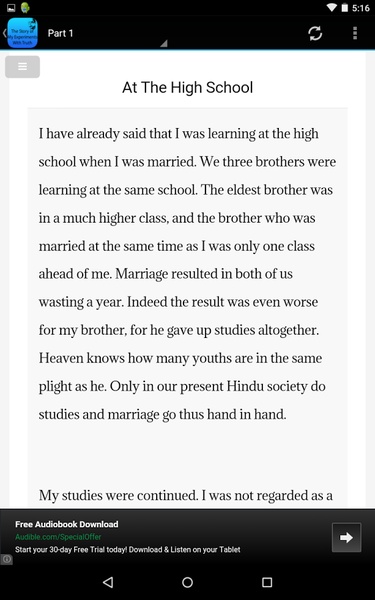
Task: Open the overflow menu
Action: pos(355,33)
